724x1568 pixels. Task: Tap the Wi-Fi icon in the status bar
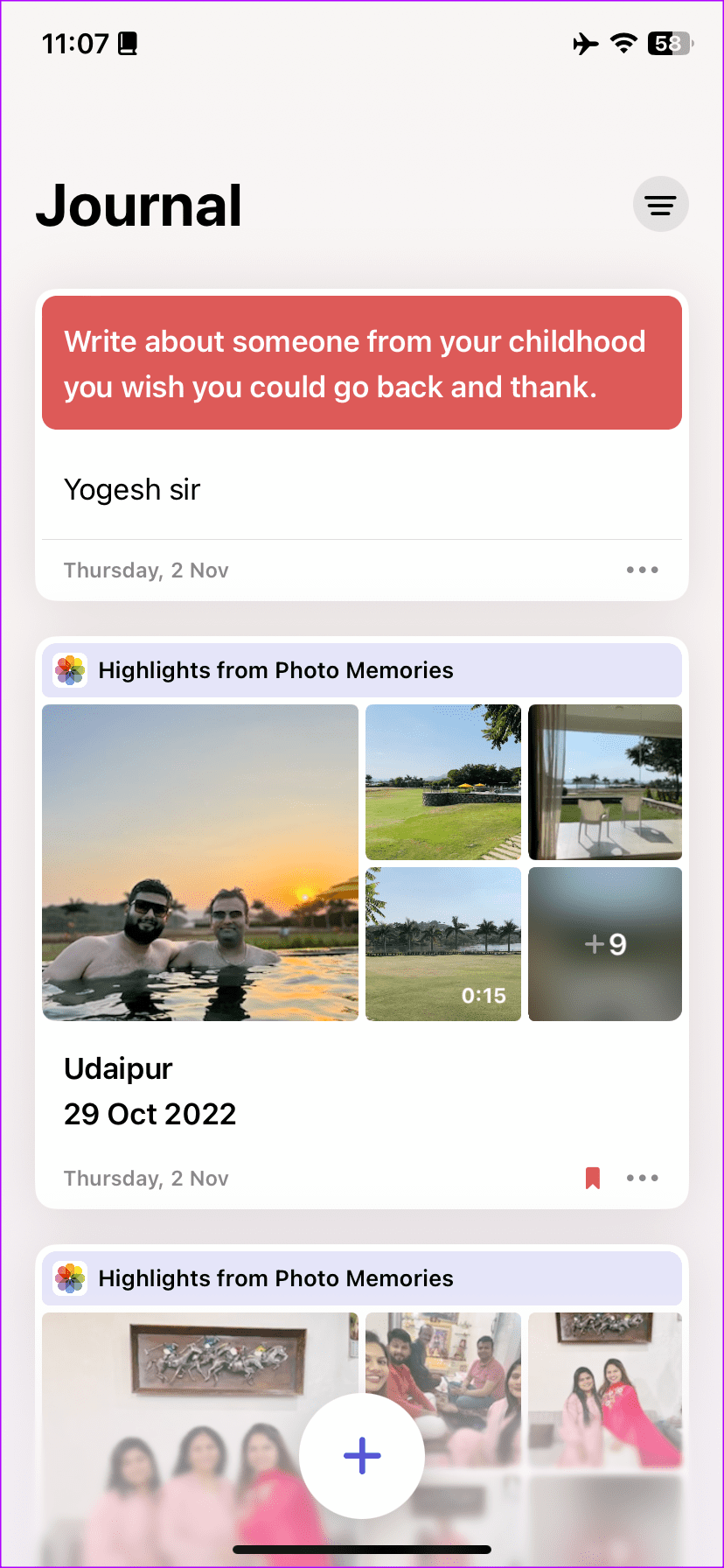(x=622, y=44)
